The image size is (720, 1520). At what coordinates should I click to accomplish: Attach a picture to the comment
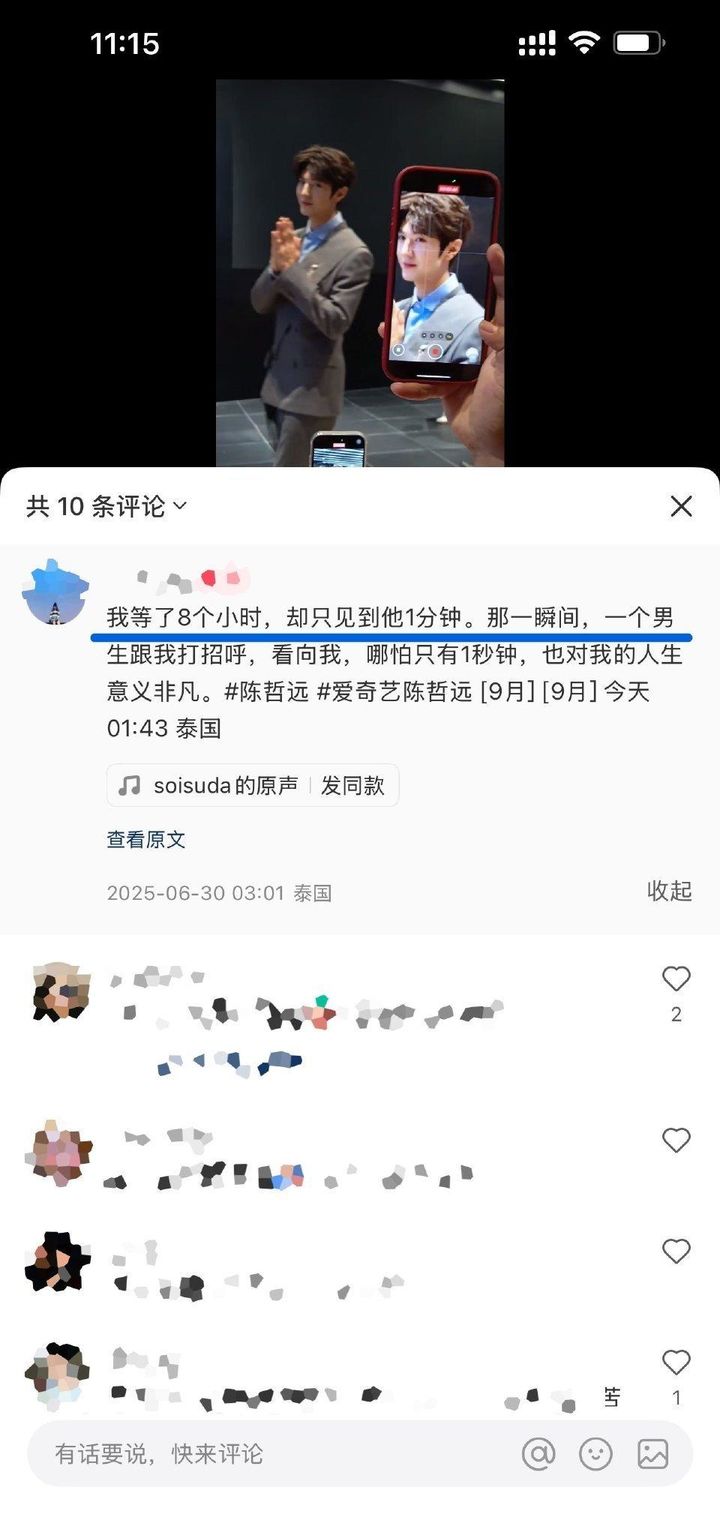(x=653, y=1454)
